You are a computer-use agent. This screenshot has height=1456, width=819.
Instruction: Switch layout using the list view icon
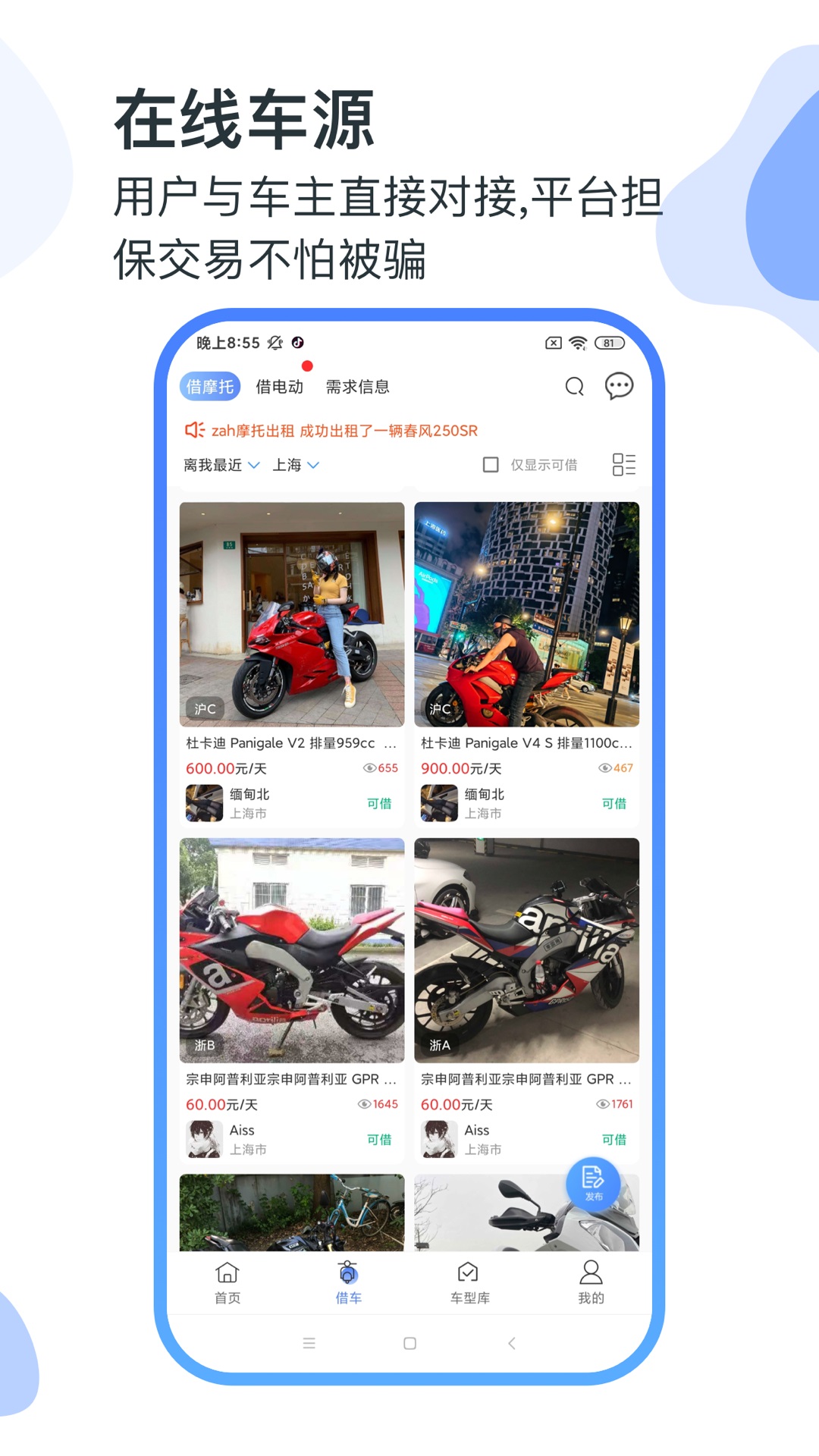624,465
